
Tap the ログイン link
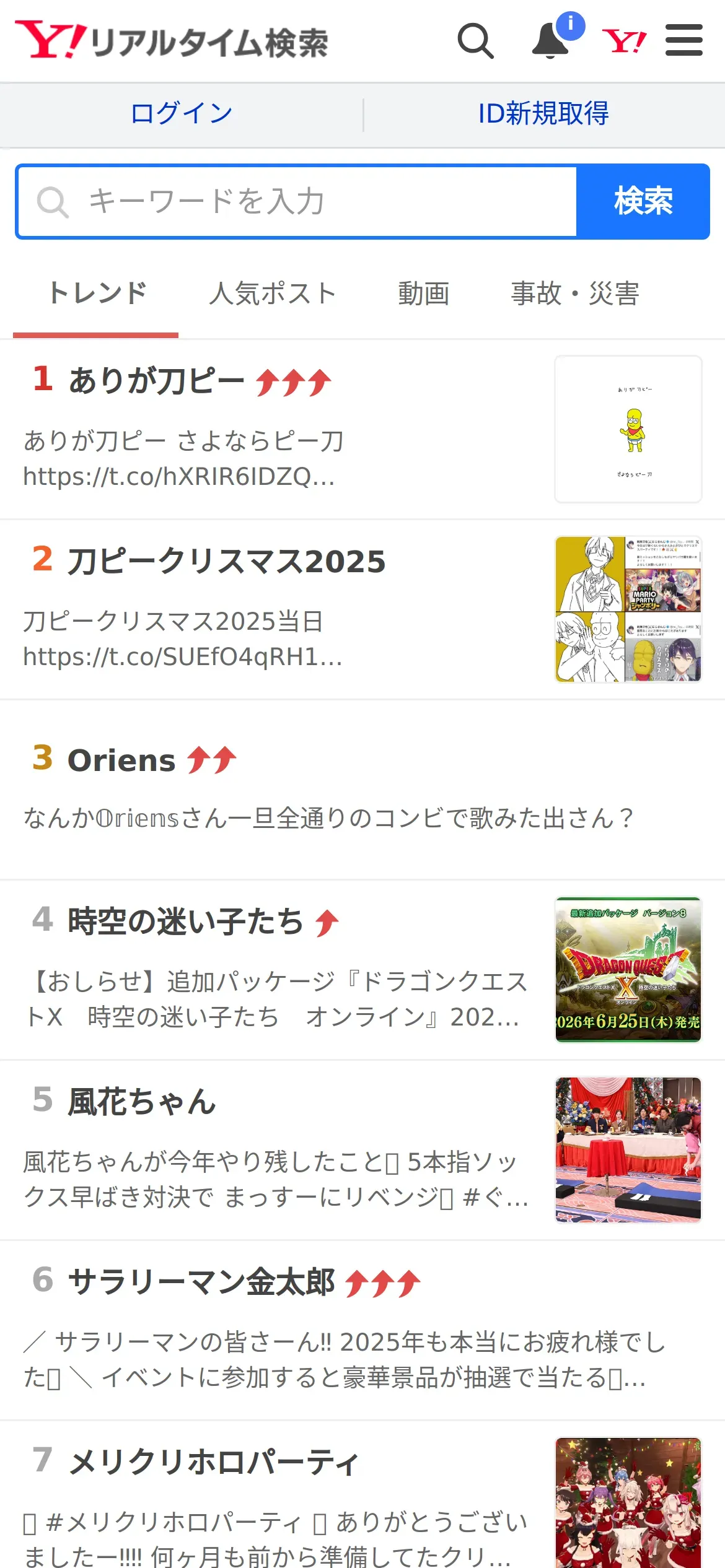[181, 114]
